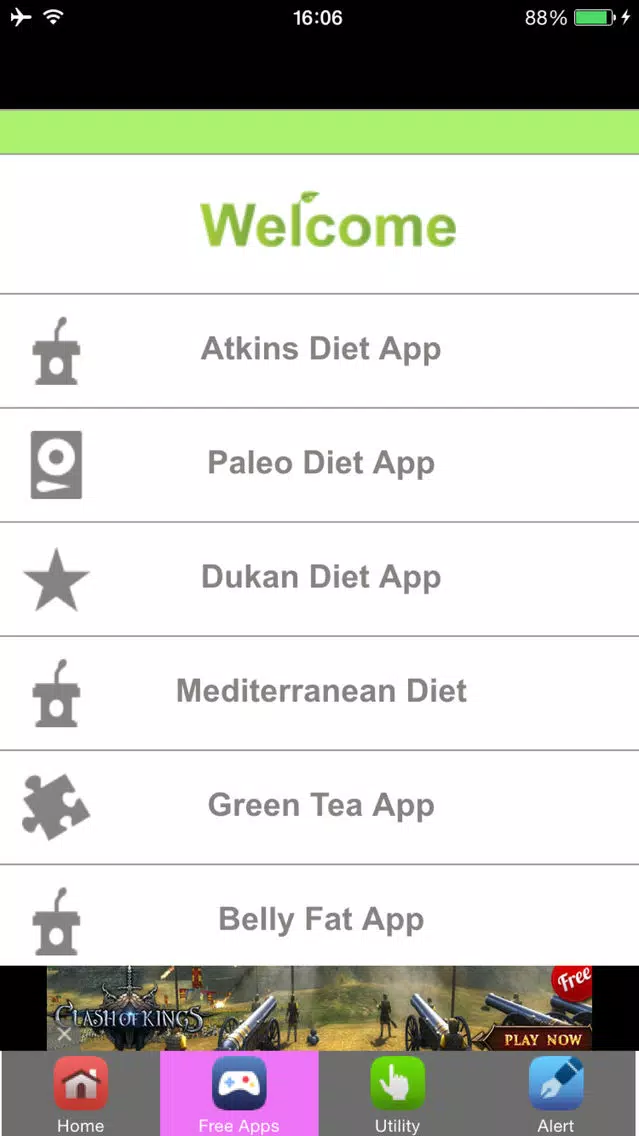Tap Play Now on the Clash of Kings ad
This screenshot has height=1136, width=639.
click(x=543, y=1040)
